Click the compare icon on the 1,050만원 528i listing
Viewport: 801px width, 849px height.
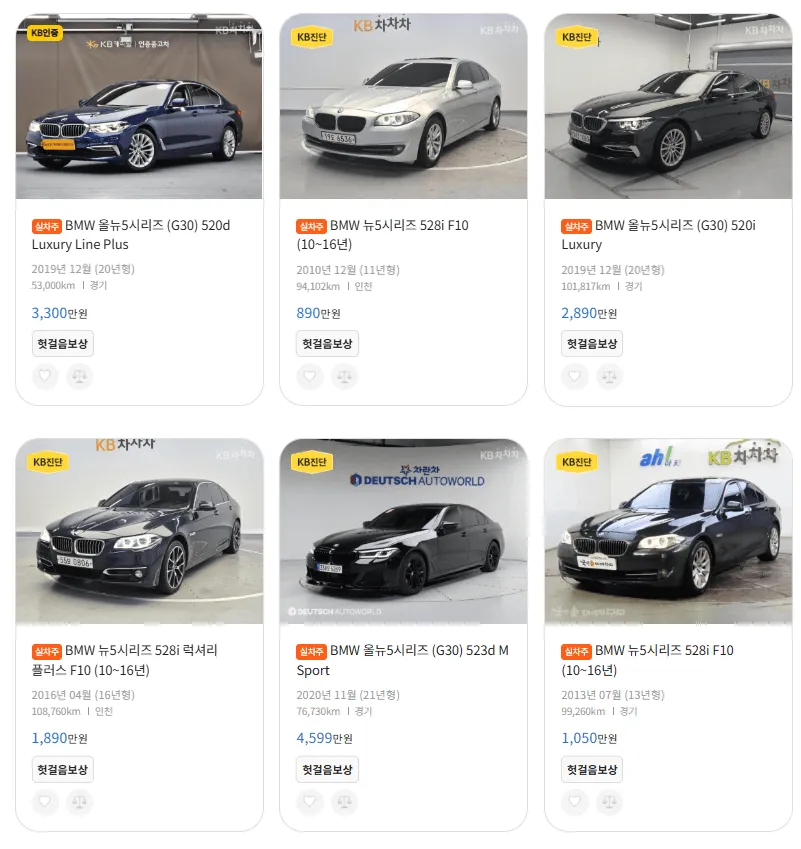tap(609, 802)
